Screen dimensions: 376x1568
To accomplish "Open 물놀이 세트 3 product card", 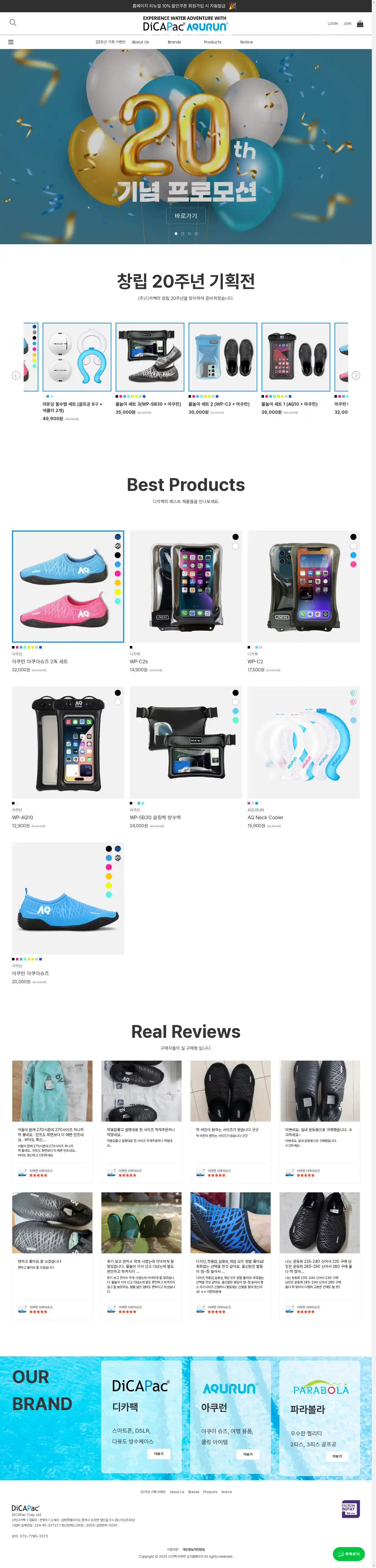I will (150, 358).
